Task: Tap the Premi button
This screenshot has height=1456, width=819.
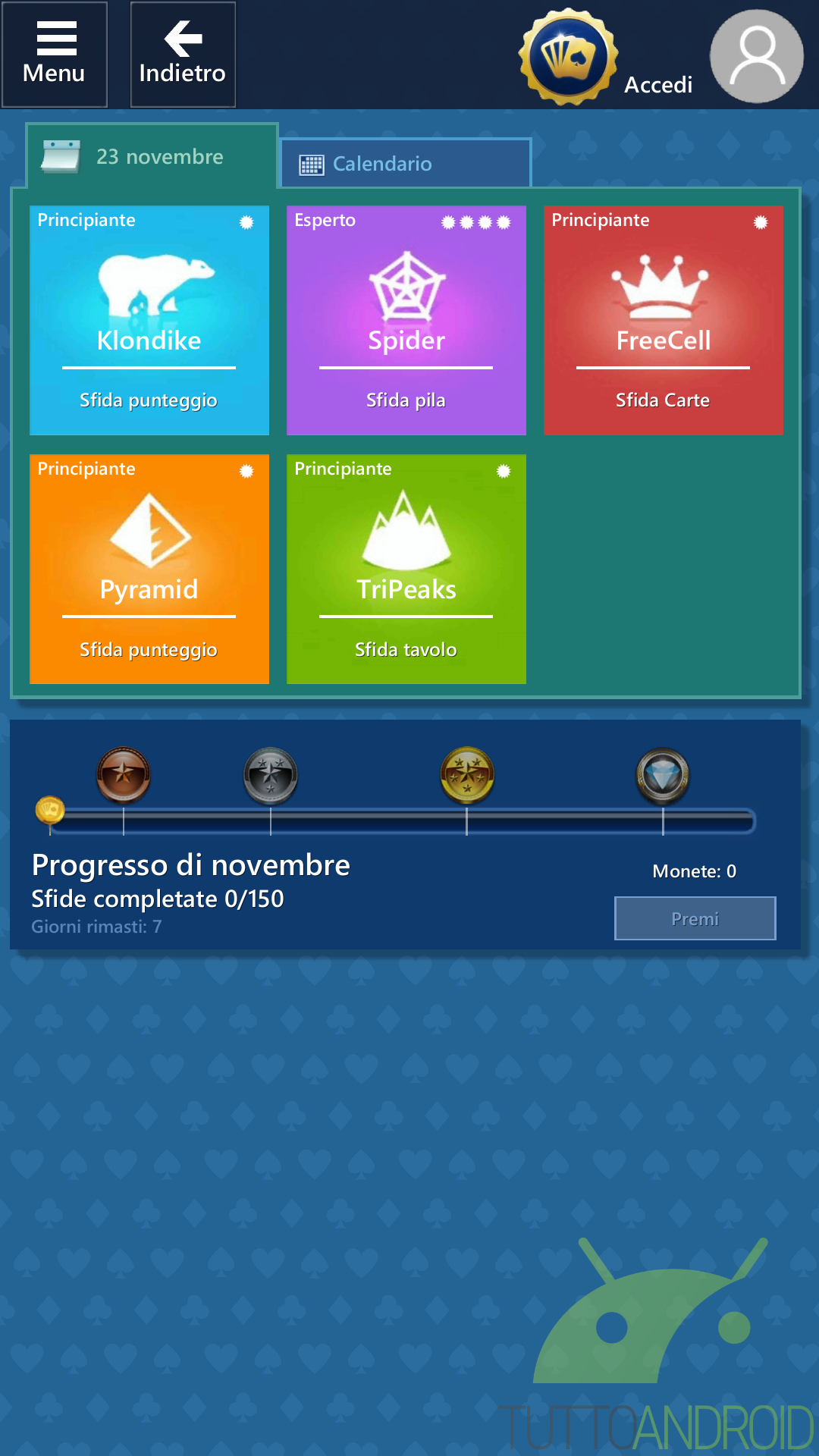Action: tap(695, 918)
